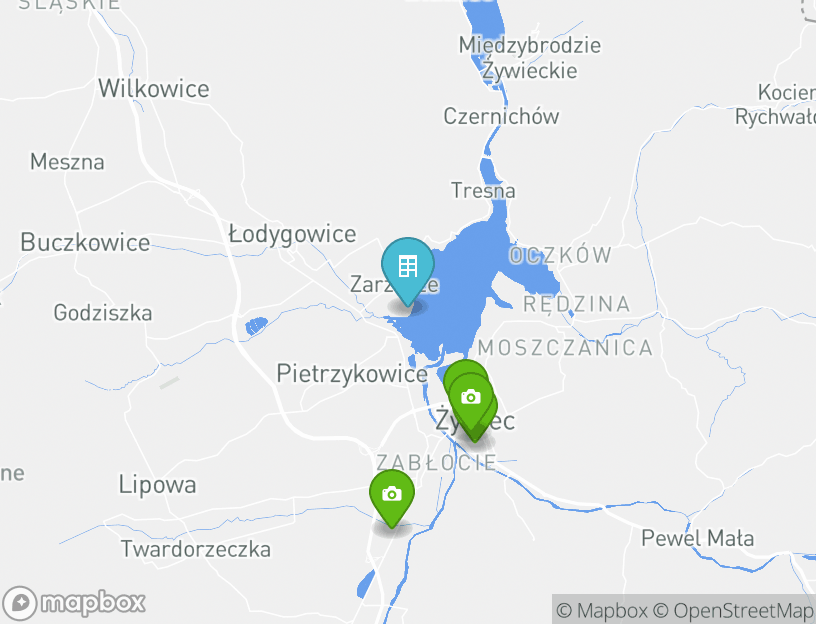Open the blue building marker at Zarzecze
Image resolution: width=816 pixels, height=624 pixels.
coord(407,267)
